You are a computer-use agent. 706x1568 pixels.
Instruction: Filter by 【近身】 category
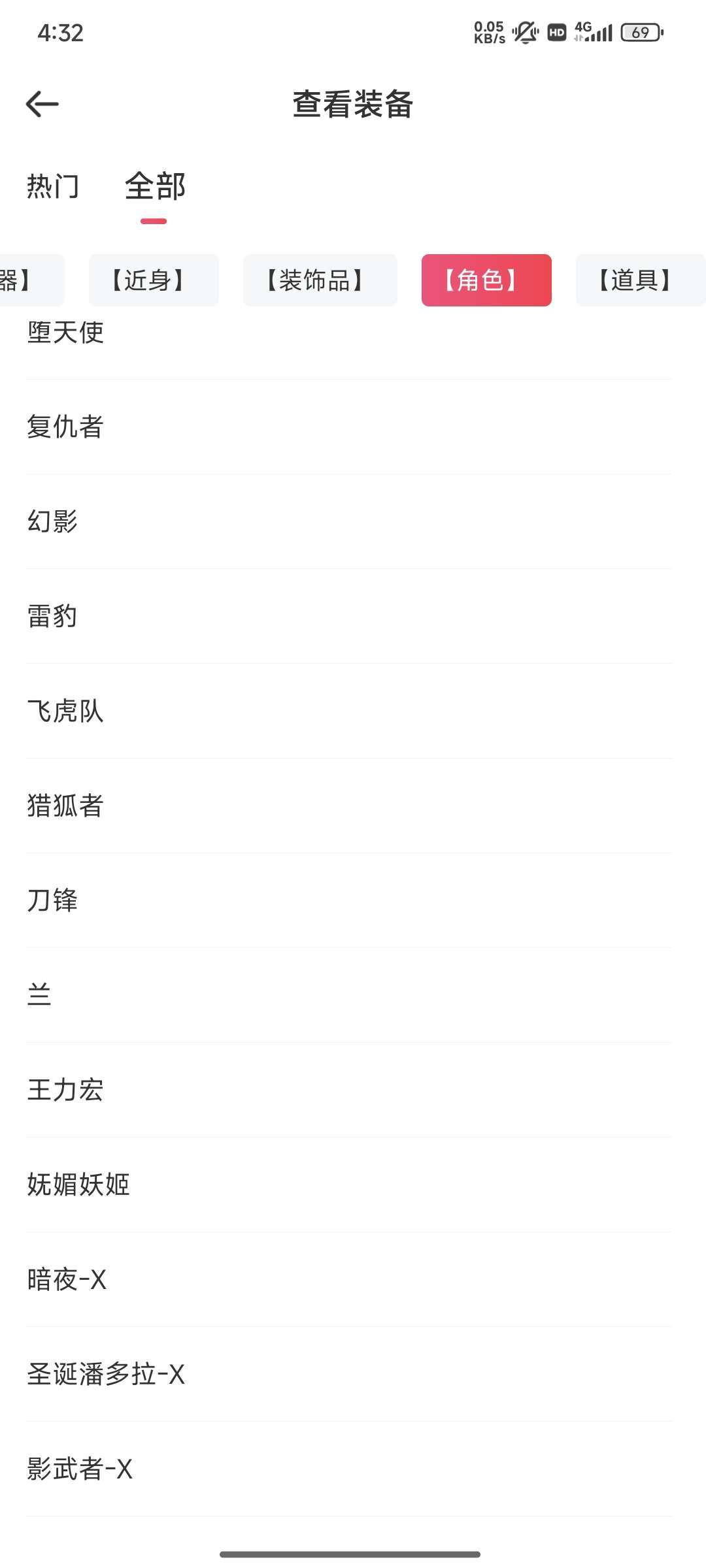(154, 280)
